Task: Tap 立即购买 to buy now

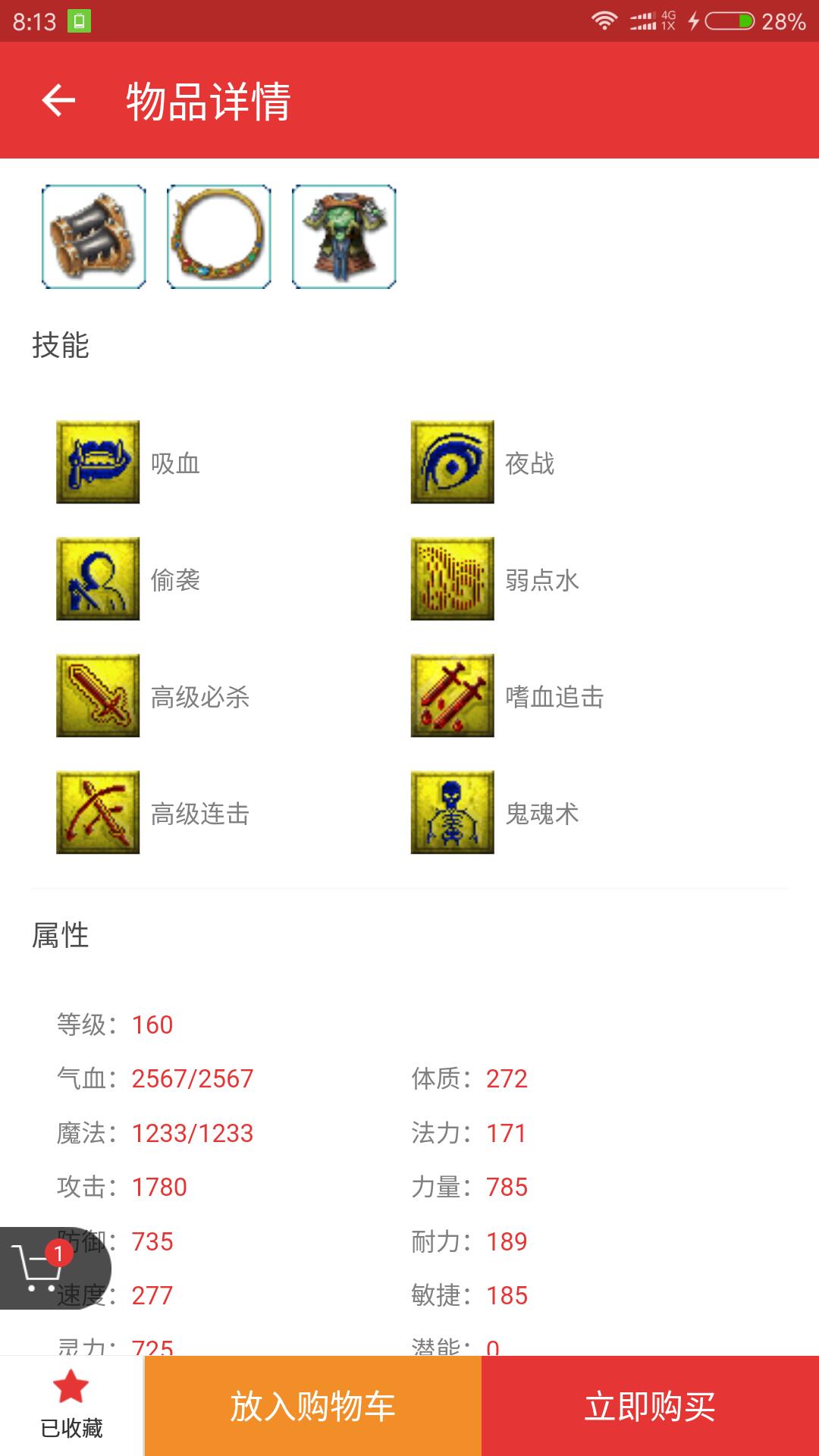Action: 650,1406
